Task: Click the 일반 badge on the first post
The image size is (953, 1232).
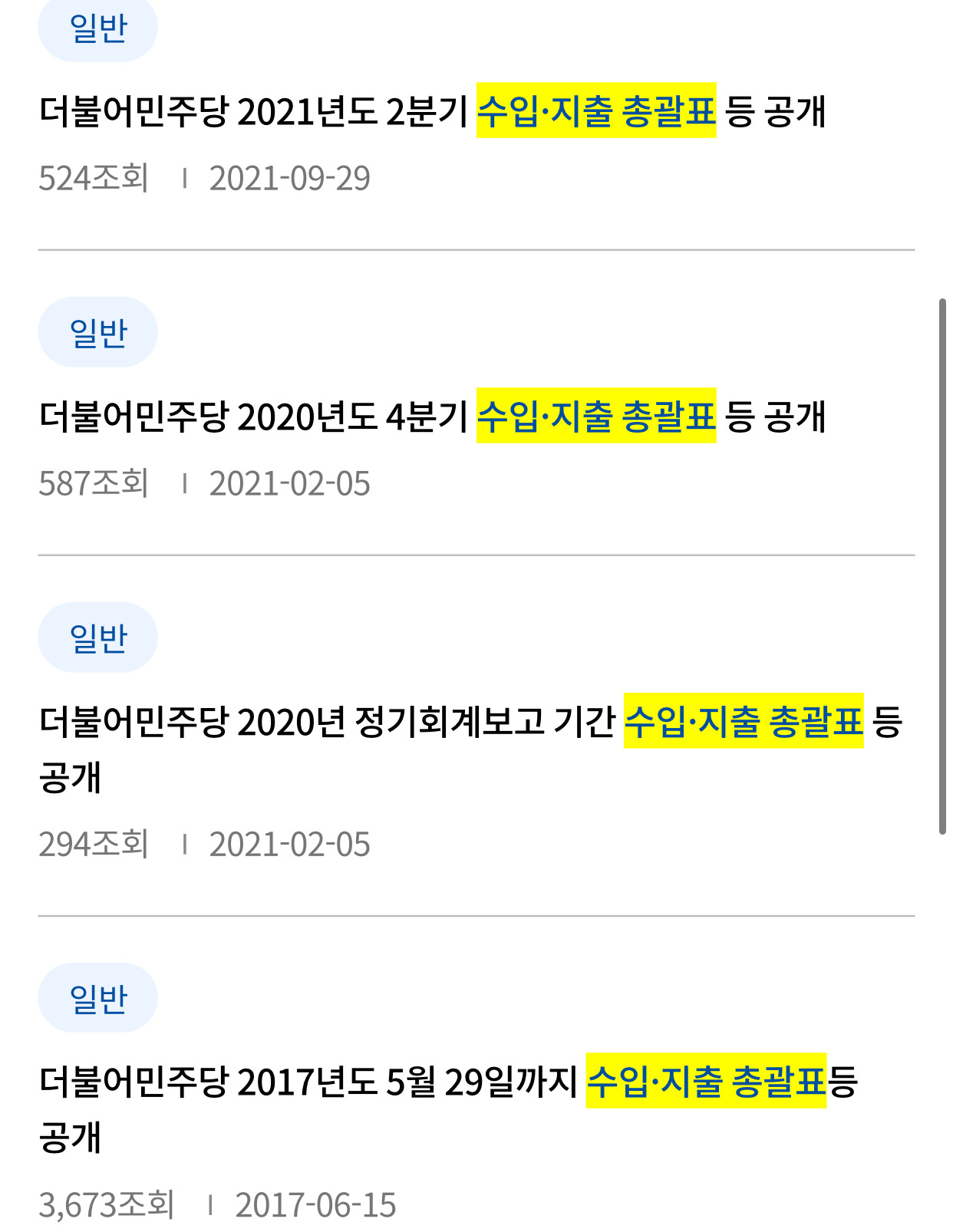Action: click(x=97, y=27)
